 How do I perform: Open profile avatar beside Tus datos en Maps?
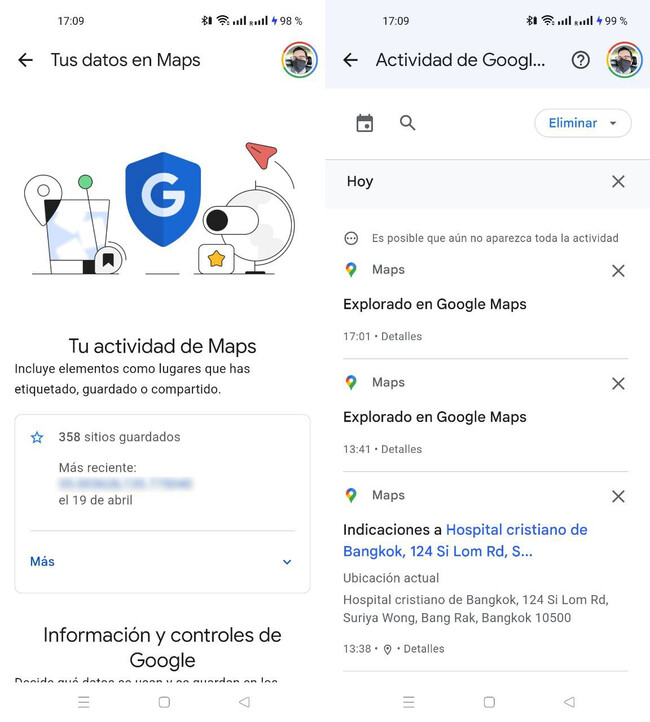(300, 60)
